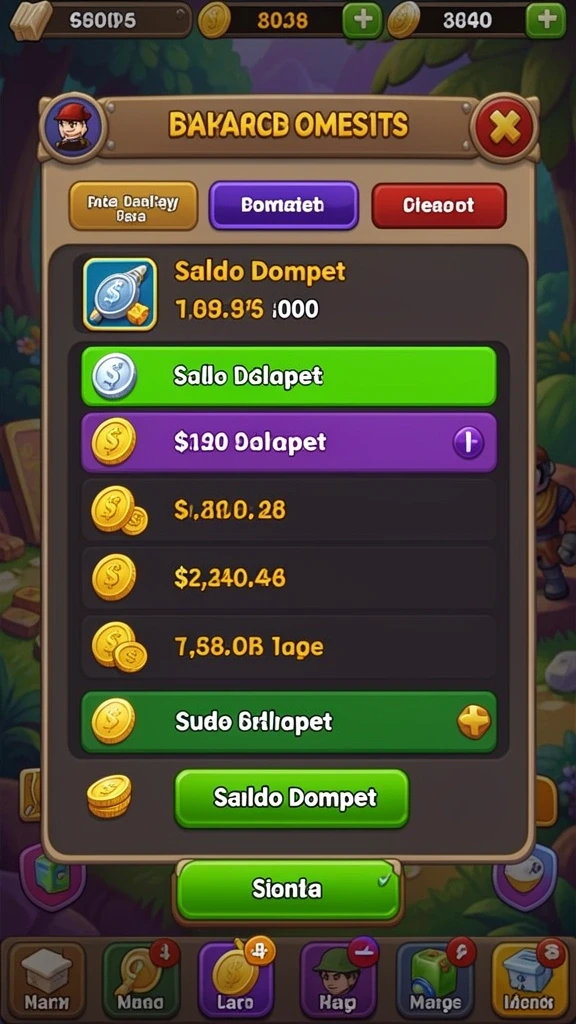576x1024 pixels.
Task: Tap the plus on the Sudo Brillapet row
Action: 473,722
